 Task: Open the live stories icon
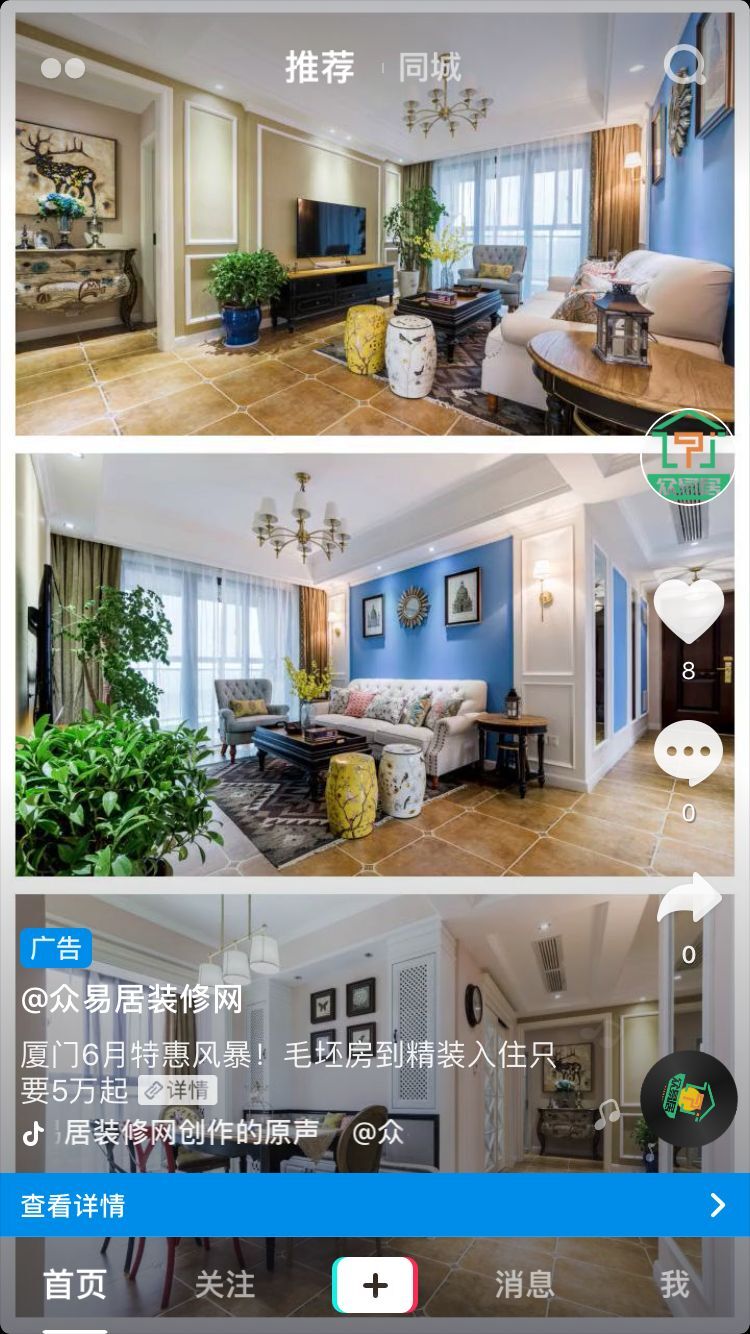63,67
